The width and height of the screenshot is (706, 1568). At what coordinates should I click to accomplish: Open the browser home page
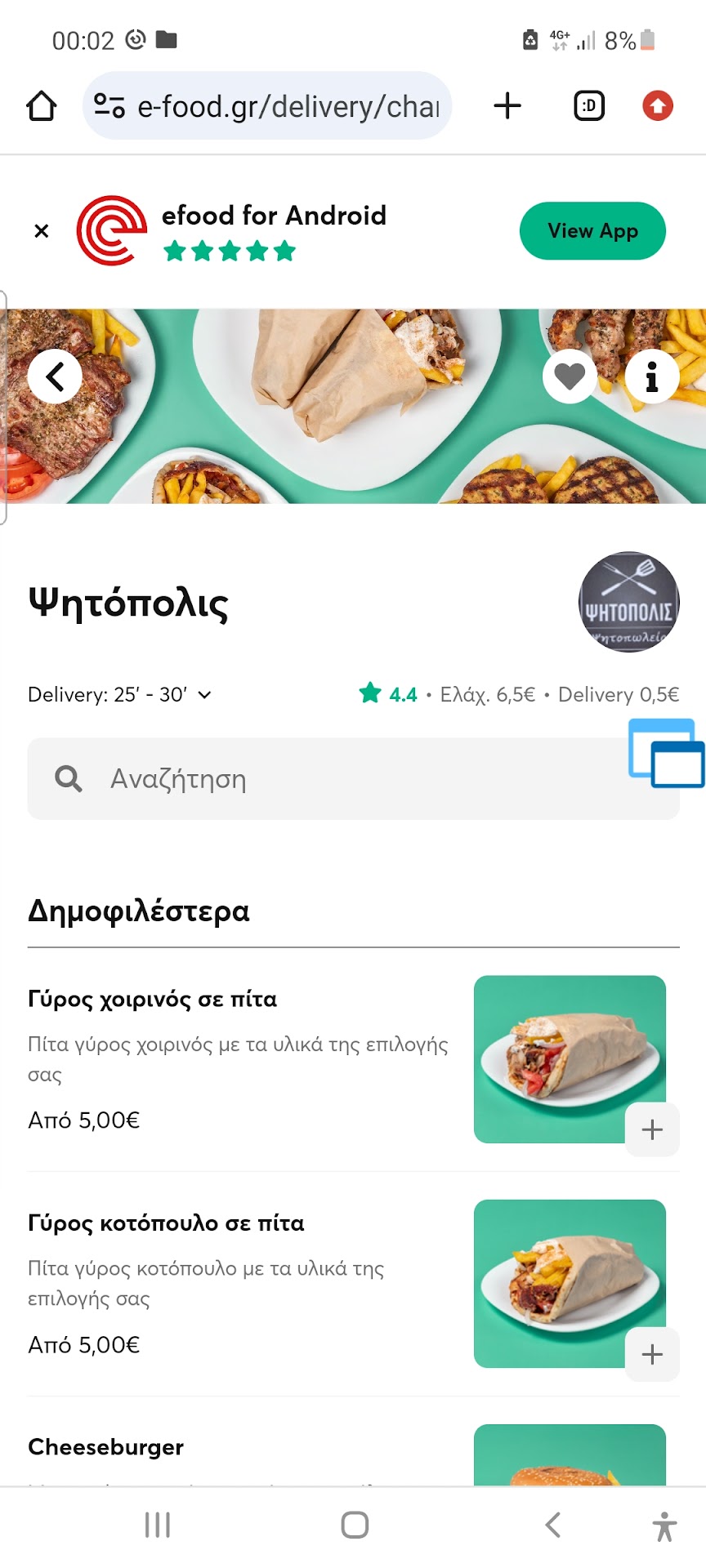point(41,106)
